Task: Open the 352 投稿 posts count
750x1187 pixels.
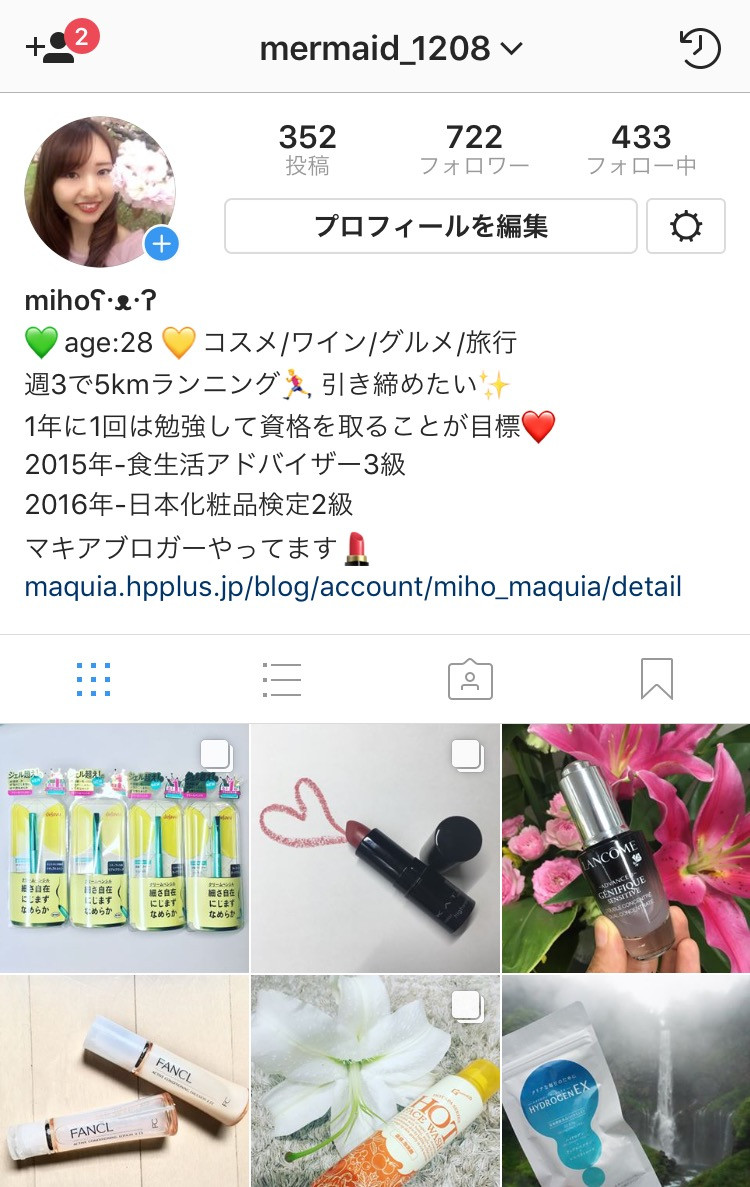Action: [307, 149]
